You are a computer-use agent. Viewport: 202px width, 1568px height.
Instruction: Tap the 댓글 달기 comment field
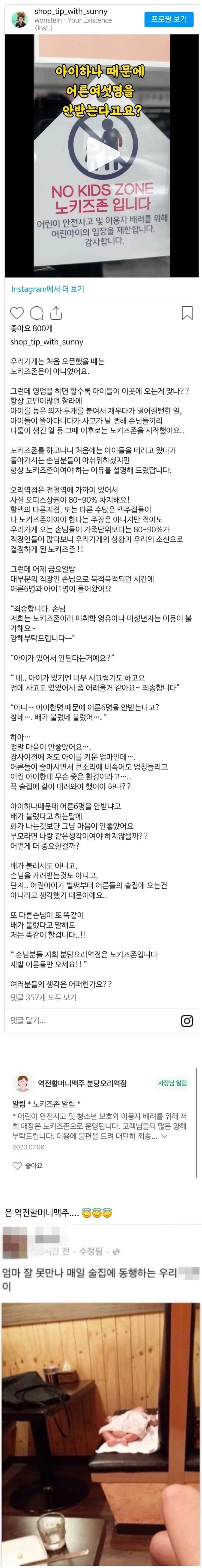[x=91, y=1021]
